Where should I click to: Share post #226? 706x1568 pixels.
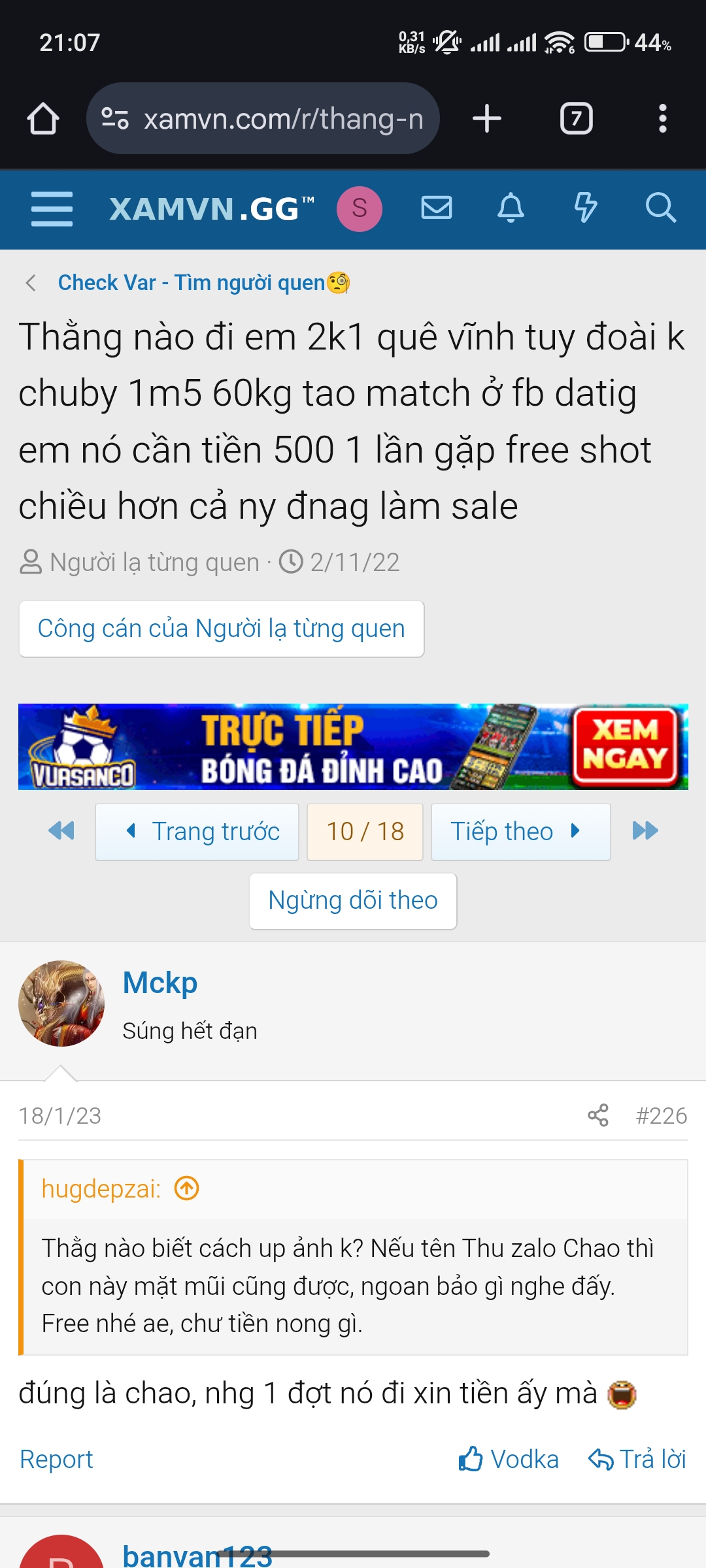[x=597, y=1115]
